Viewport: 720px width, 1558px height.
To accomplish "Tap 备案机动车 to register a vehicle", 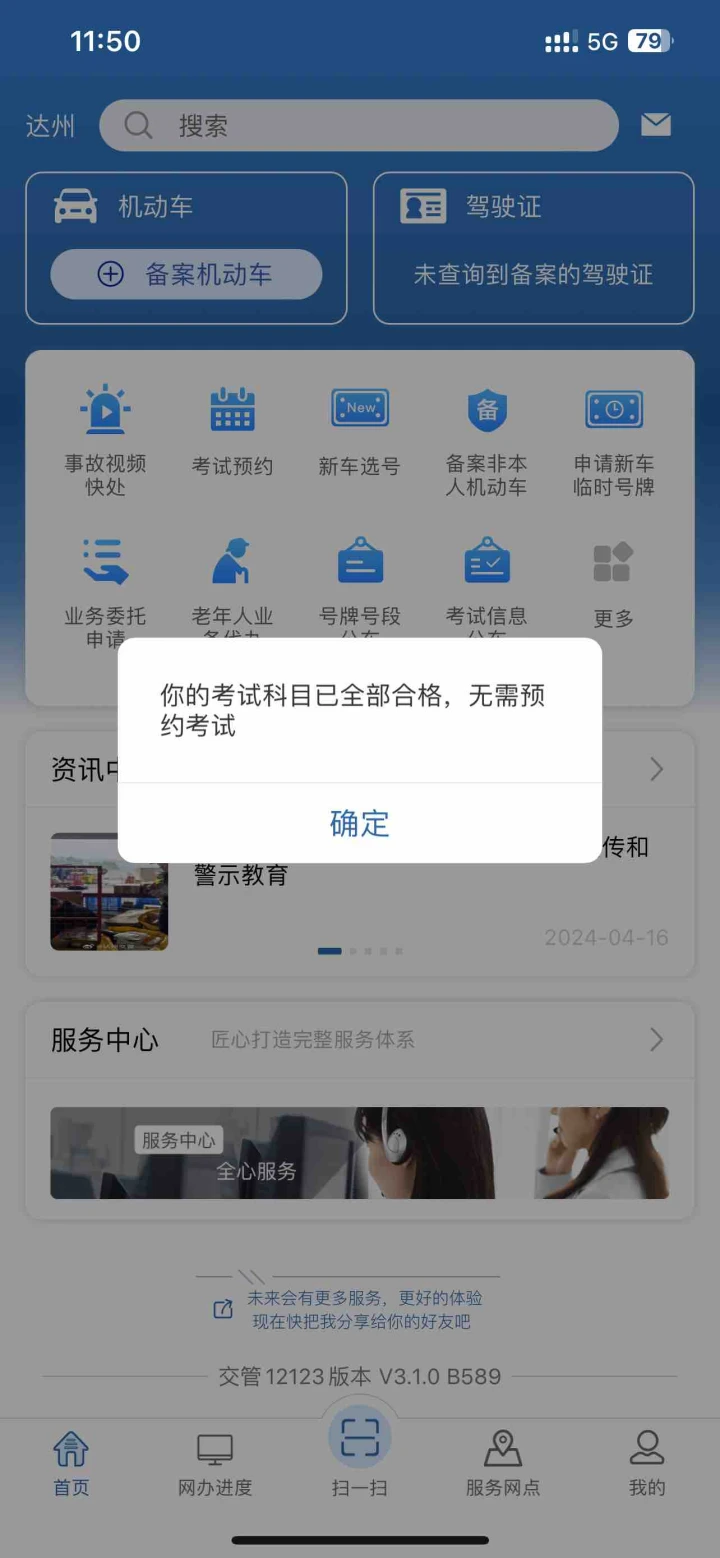I will pos(187,274).
